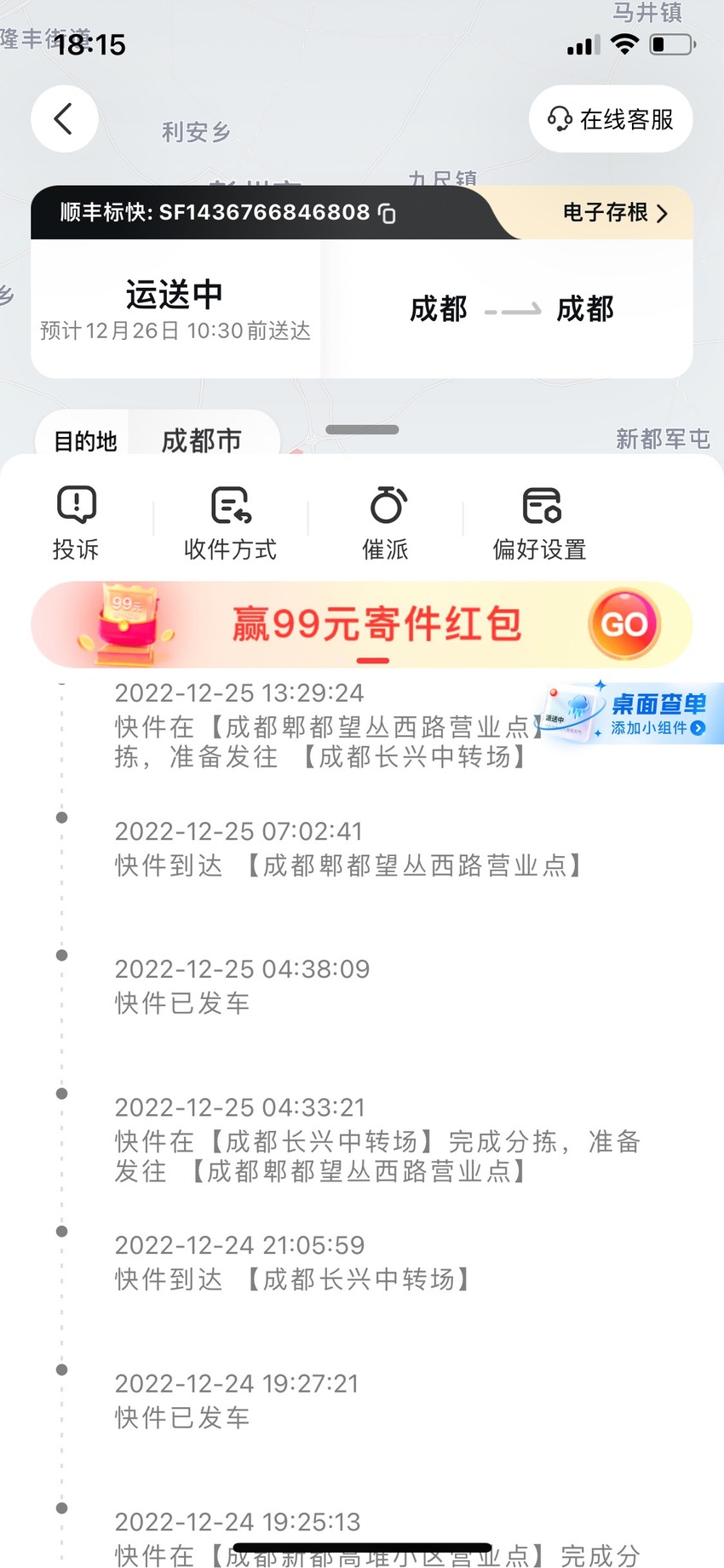724x1568 pixels.
Task: Add the 桌面查单 desktop widget
Action: pyautogui.click(x=632, y=713)
